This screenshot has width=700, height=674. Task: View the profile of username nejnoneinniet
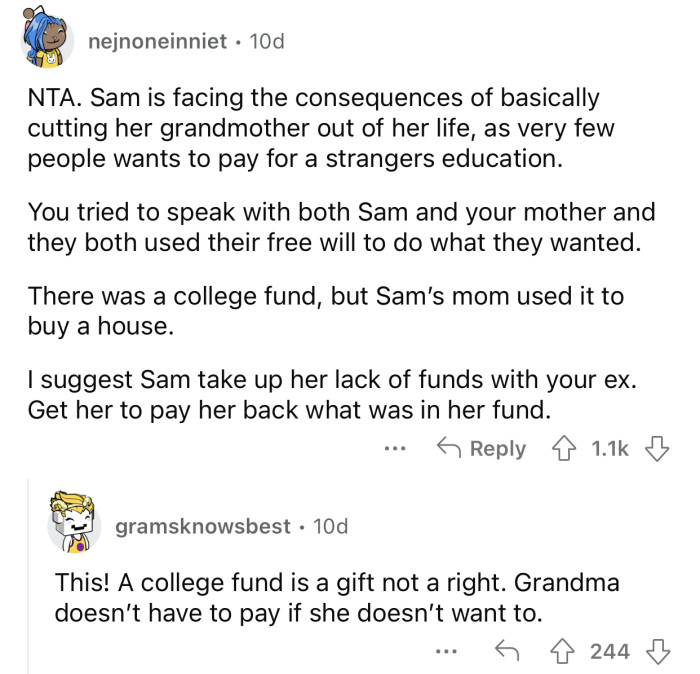click(158, 41)
